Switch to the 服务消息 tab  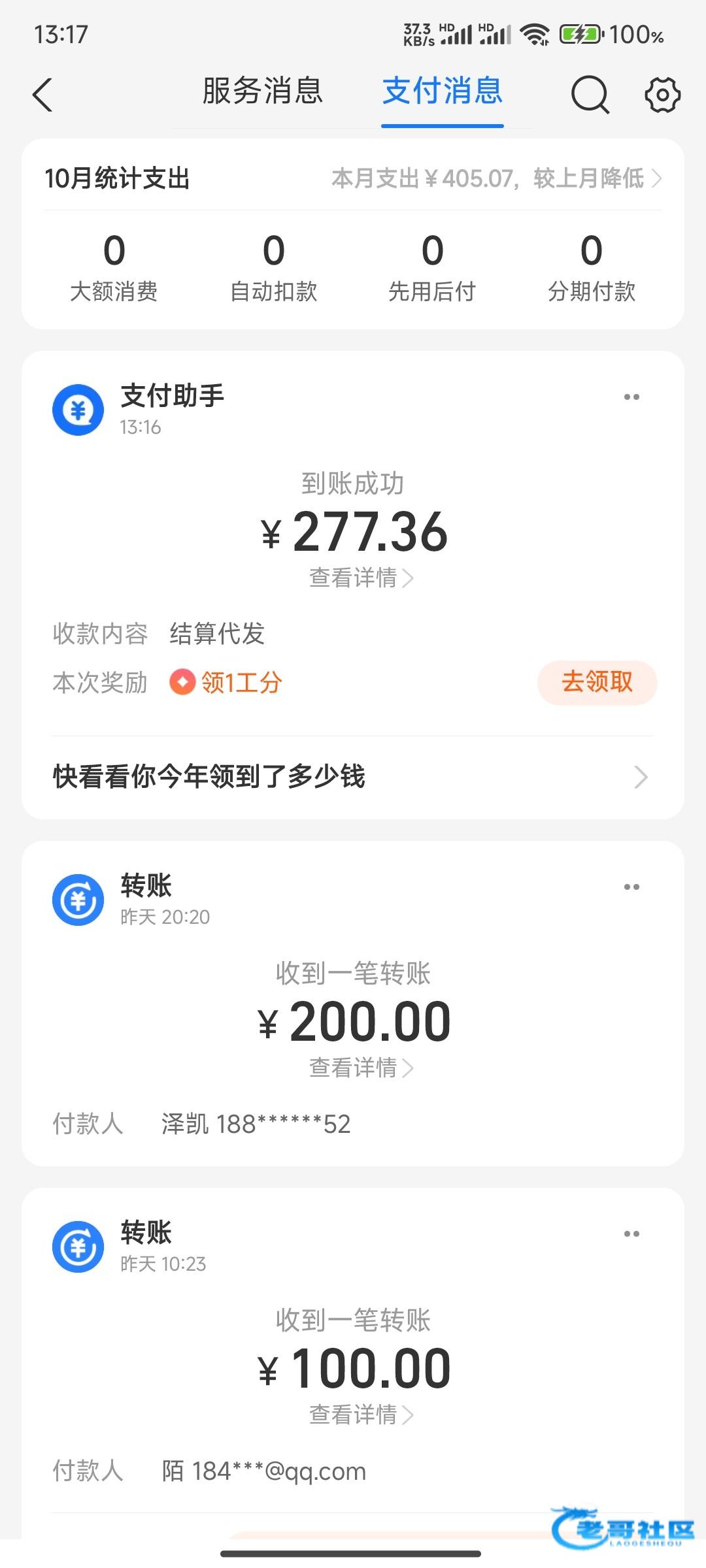click(x=263, y=91)
